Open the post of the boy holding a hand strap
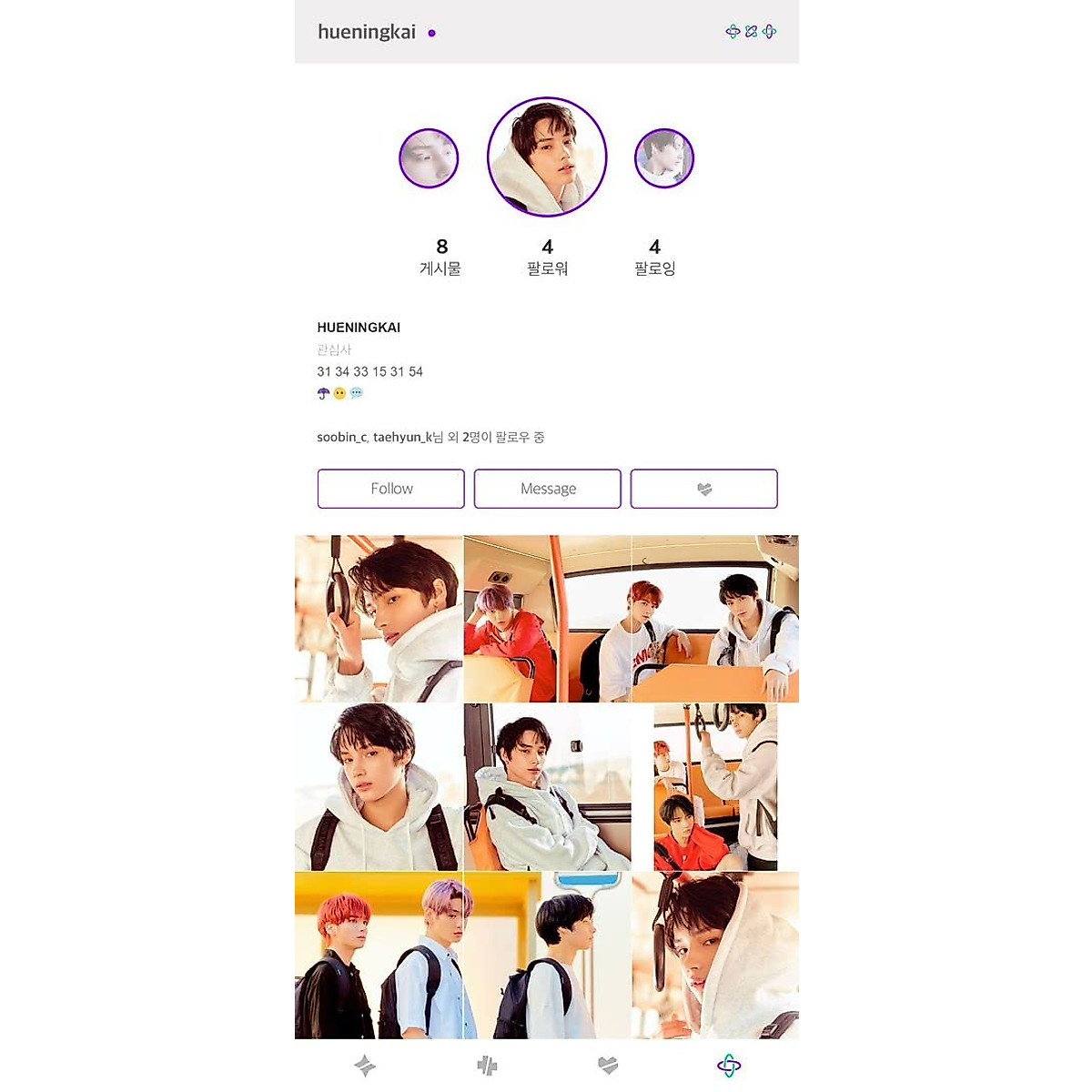This screenshot has height=1092, width=1092. 379,619
